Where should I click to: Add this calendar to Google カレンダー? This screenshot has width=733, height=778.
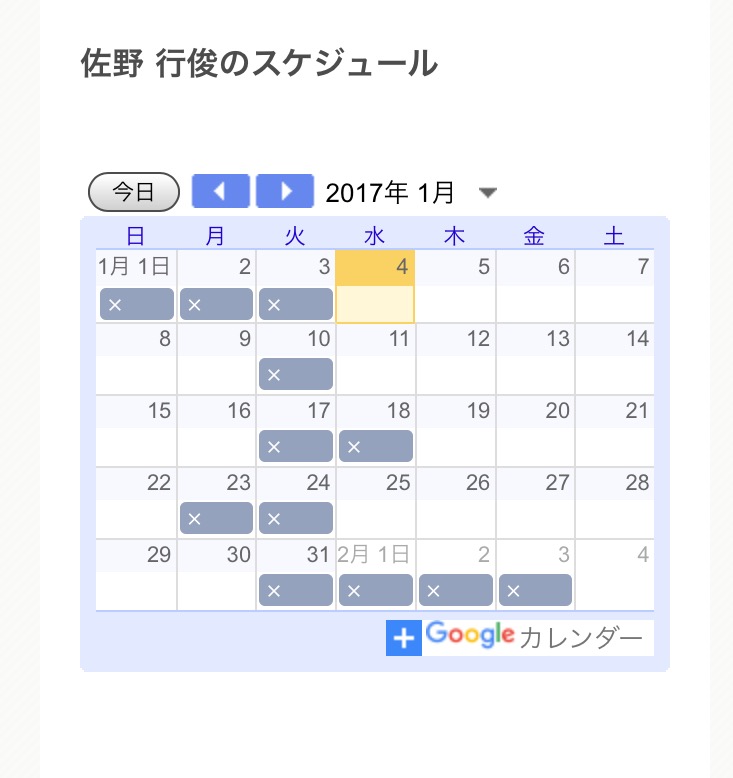pos(519,638)
